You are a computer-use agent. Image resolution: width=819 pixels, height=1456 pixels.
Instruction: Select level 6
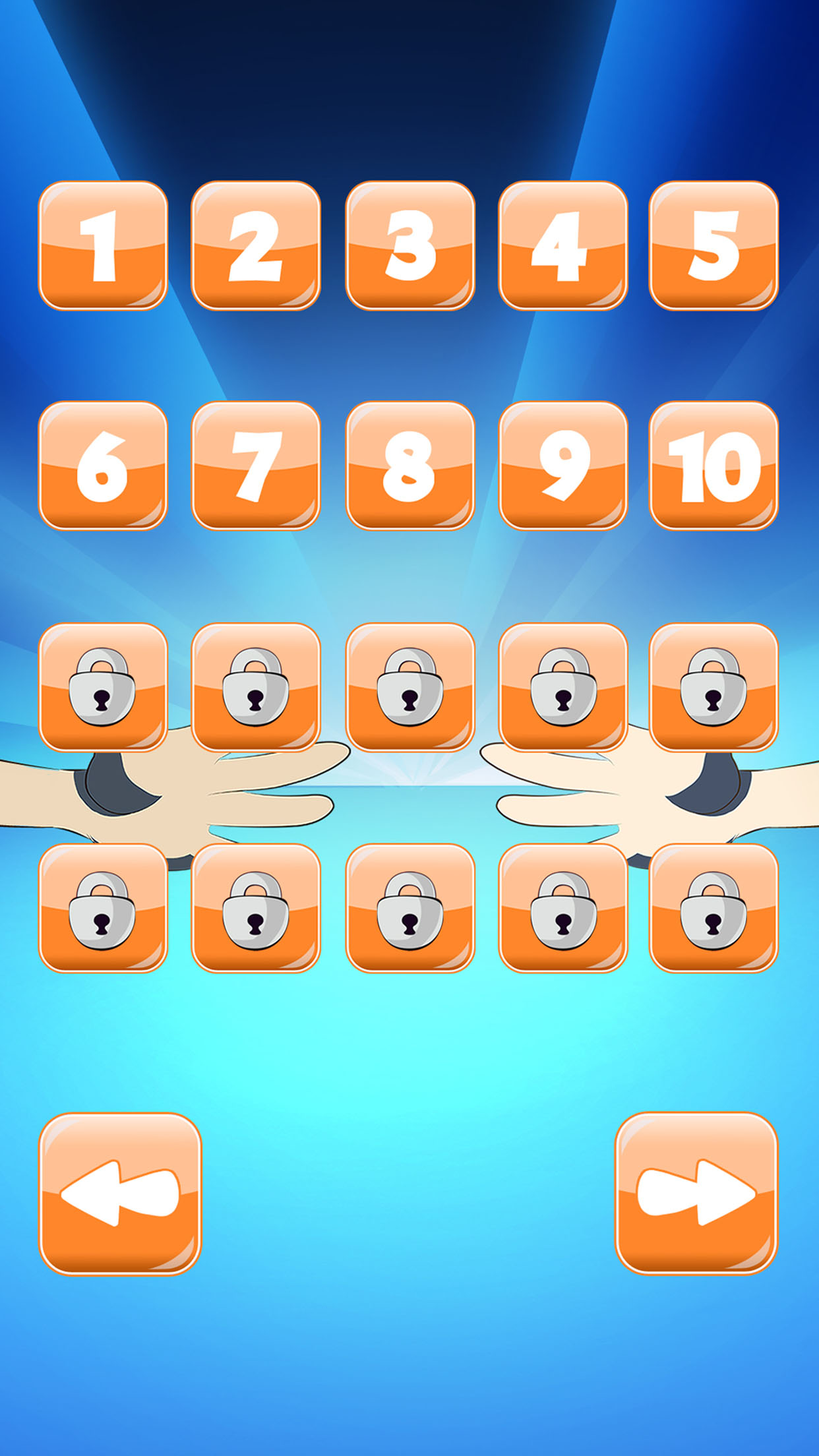click(x=103, y=466)
